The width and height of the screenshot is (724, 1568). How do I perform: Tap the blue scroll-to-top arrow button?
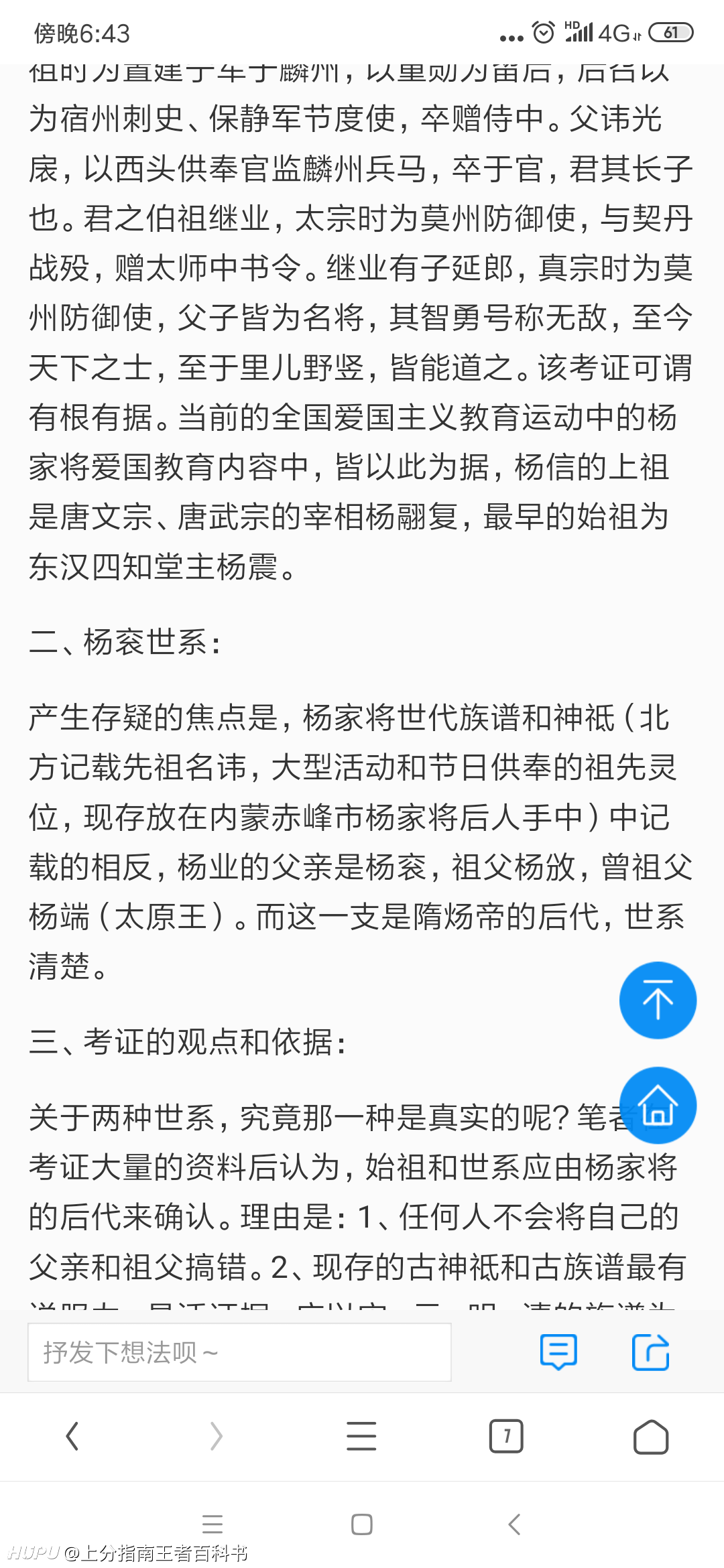coord(658,1000)
